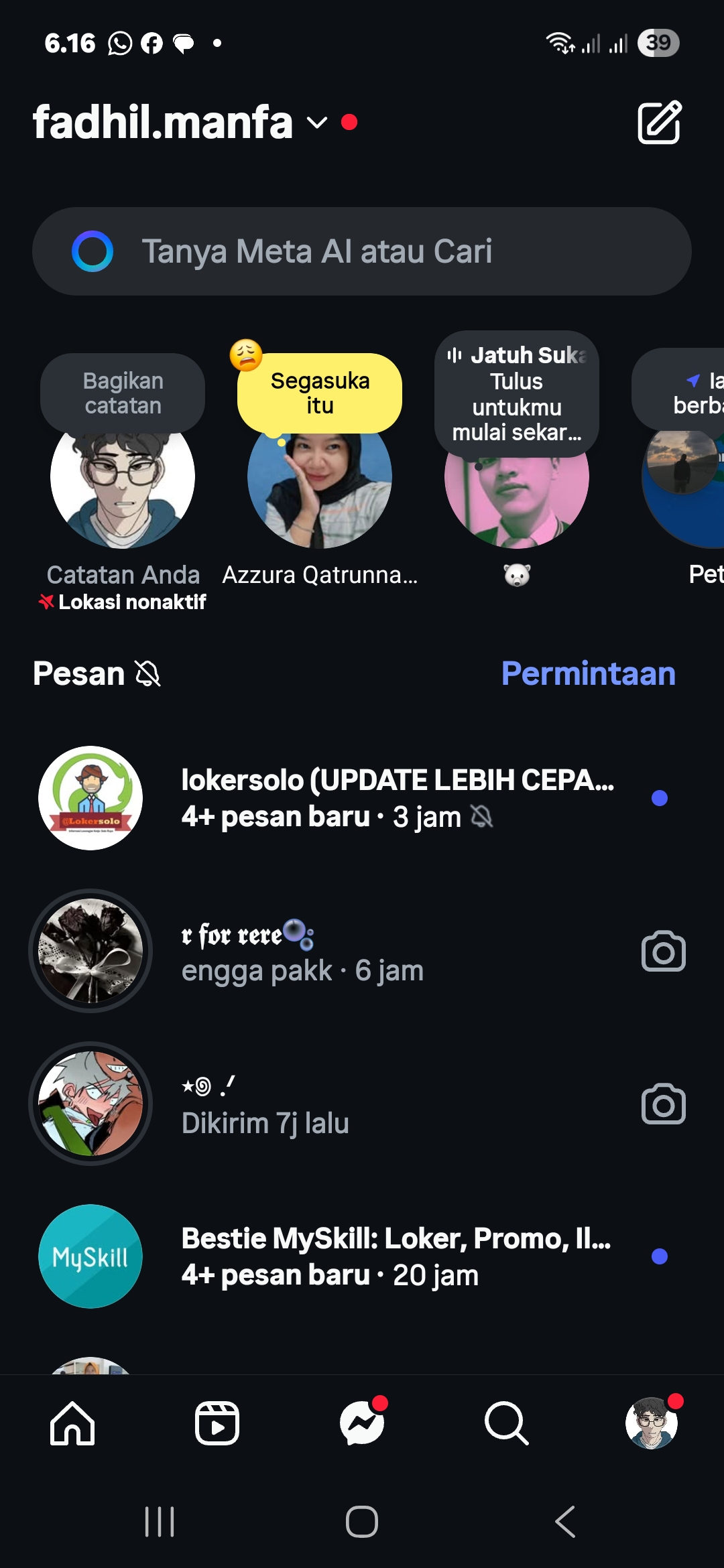Open Permintaan message requests

(x=588, y=673)
